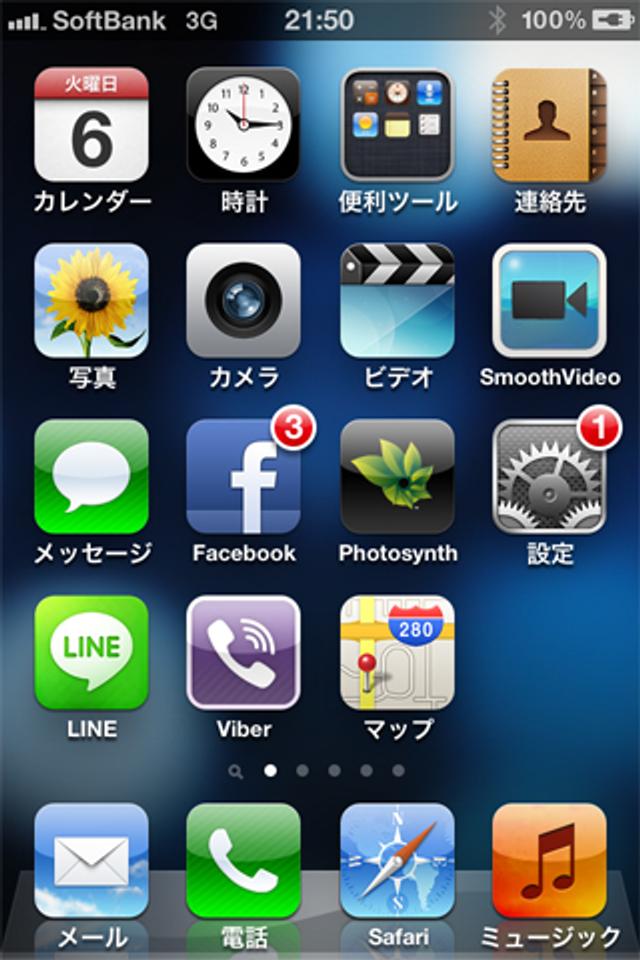Viewport: 640px width, 960px height.
Task: Open 設定 settings
Action: pyautogui.click(x=549, y=477)
